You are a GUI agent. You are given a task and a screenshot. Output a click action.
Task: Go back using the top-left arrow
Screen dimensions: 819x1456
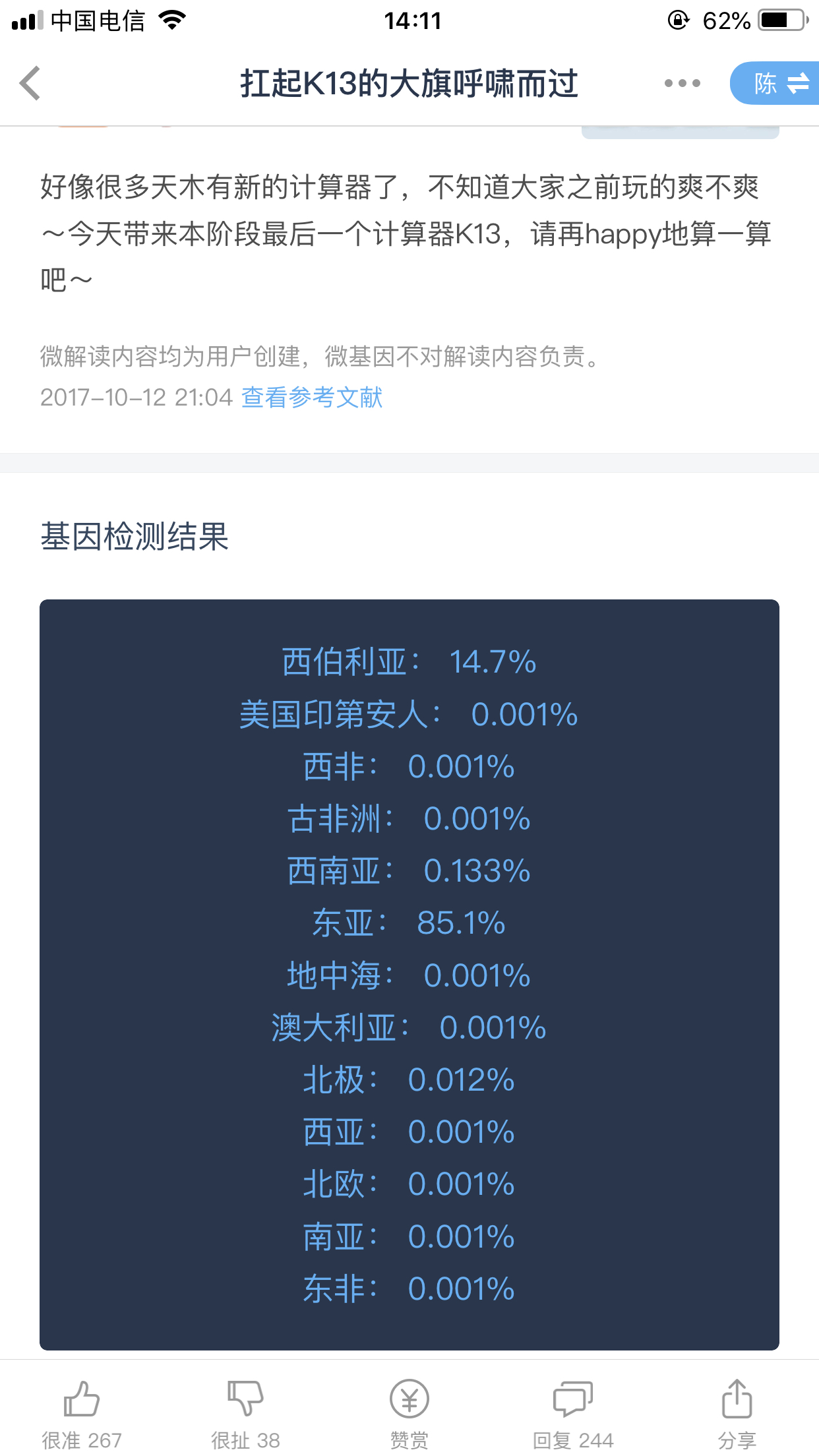pyautogui.click(x=30, y=83)
